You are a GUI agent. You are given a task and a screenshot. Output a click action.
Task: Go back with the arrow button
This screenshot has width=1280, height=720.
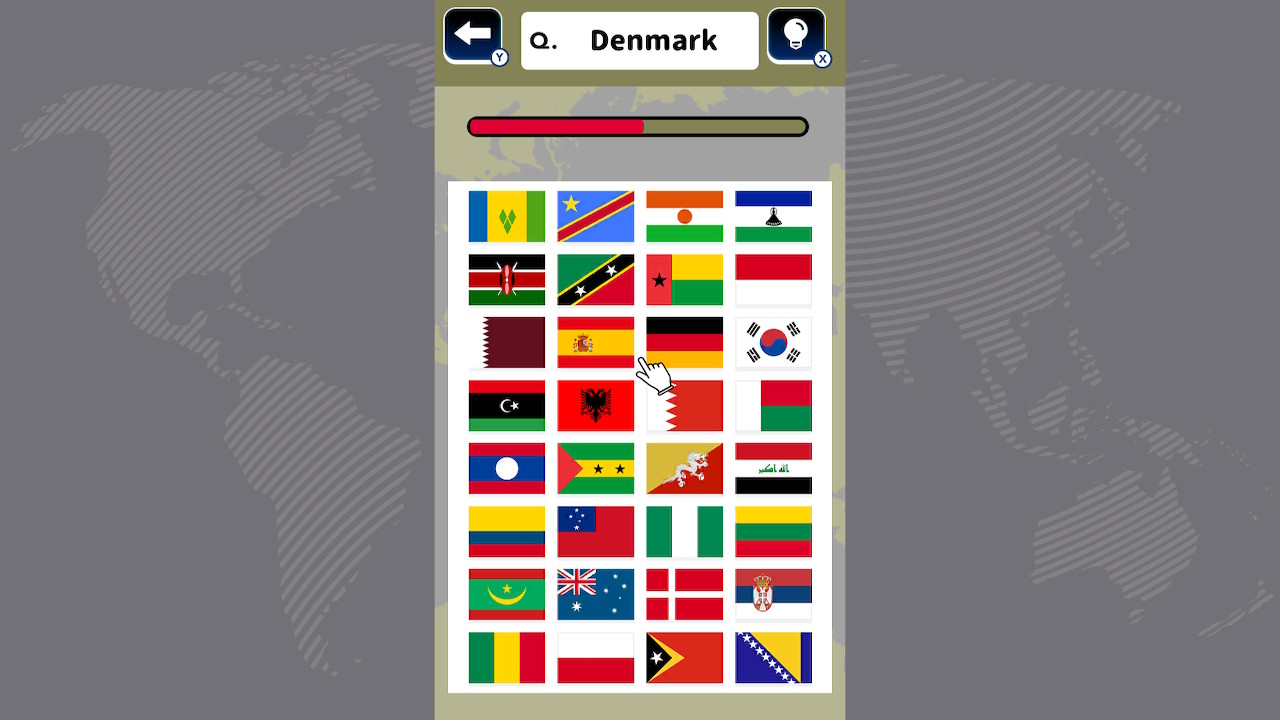coord(472,35)
